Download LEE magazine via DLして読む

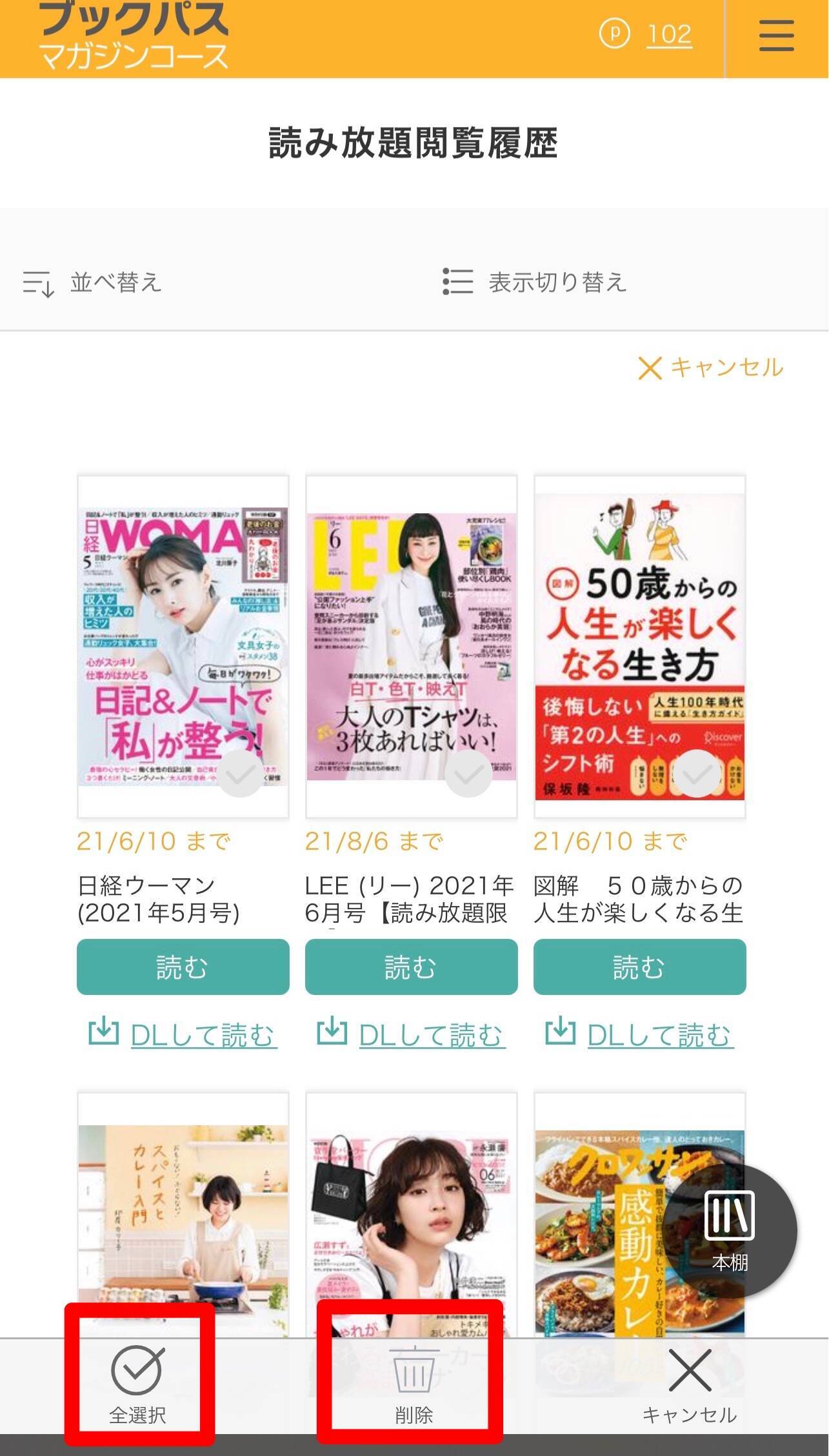(x=412, y=1035)
